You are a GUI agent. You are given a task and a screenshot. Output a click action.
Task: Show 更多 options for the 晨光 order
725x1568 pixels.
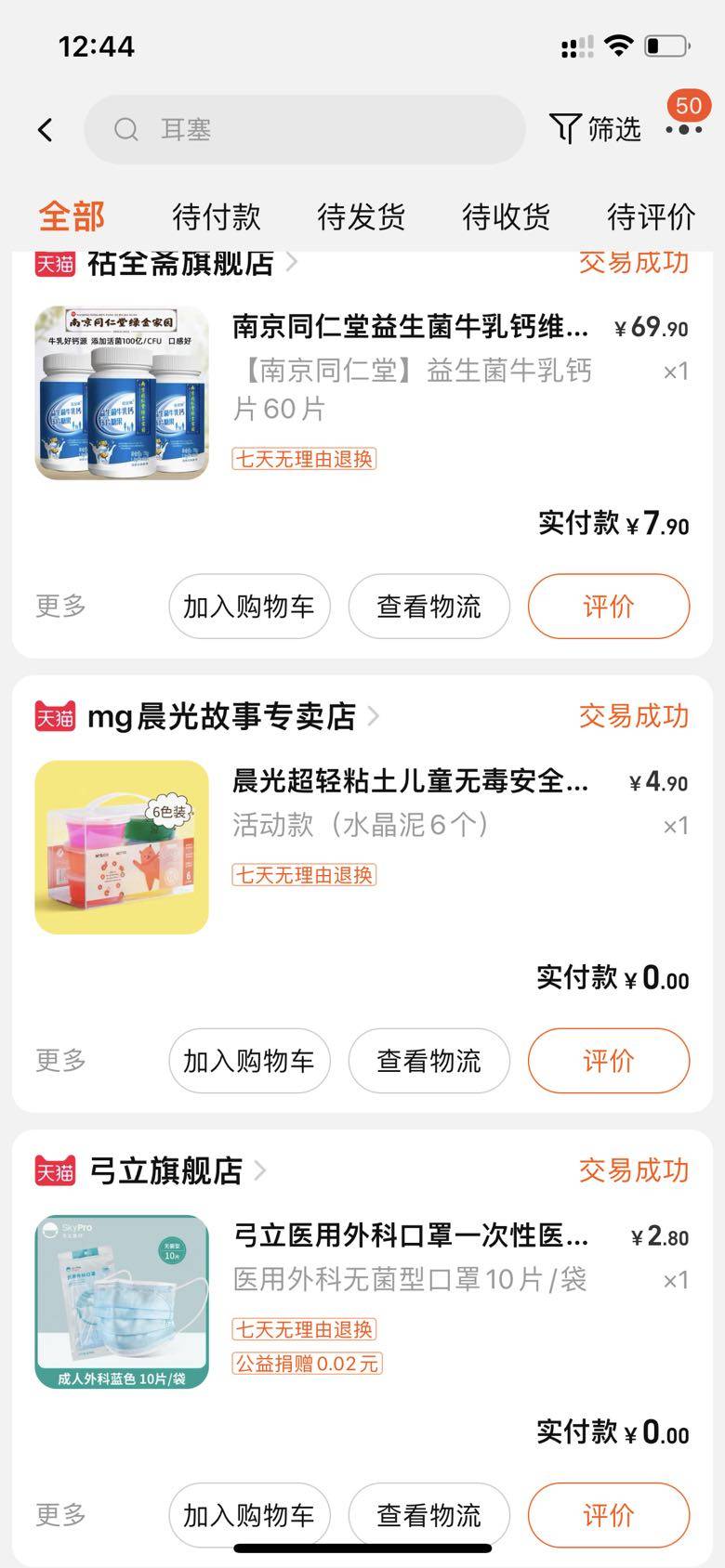tap(60, 1061)
